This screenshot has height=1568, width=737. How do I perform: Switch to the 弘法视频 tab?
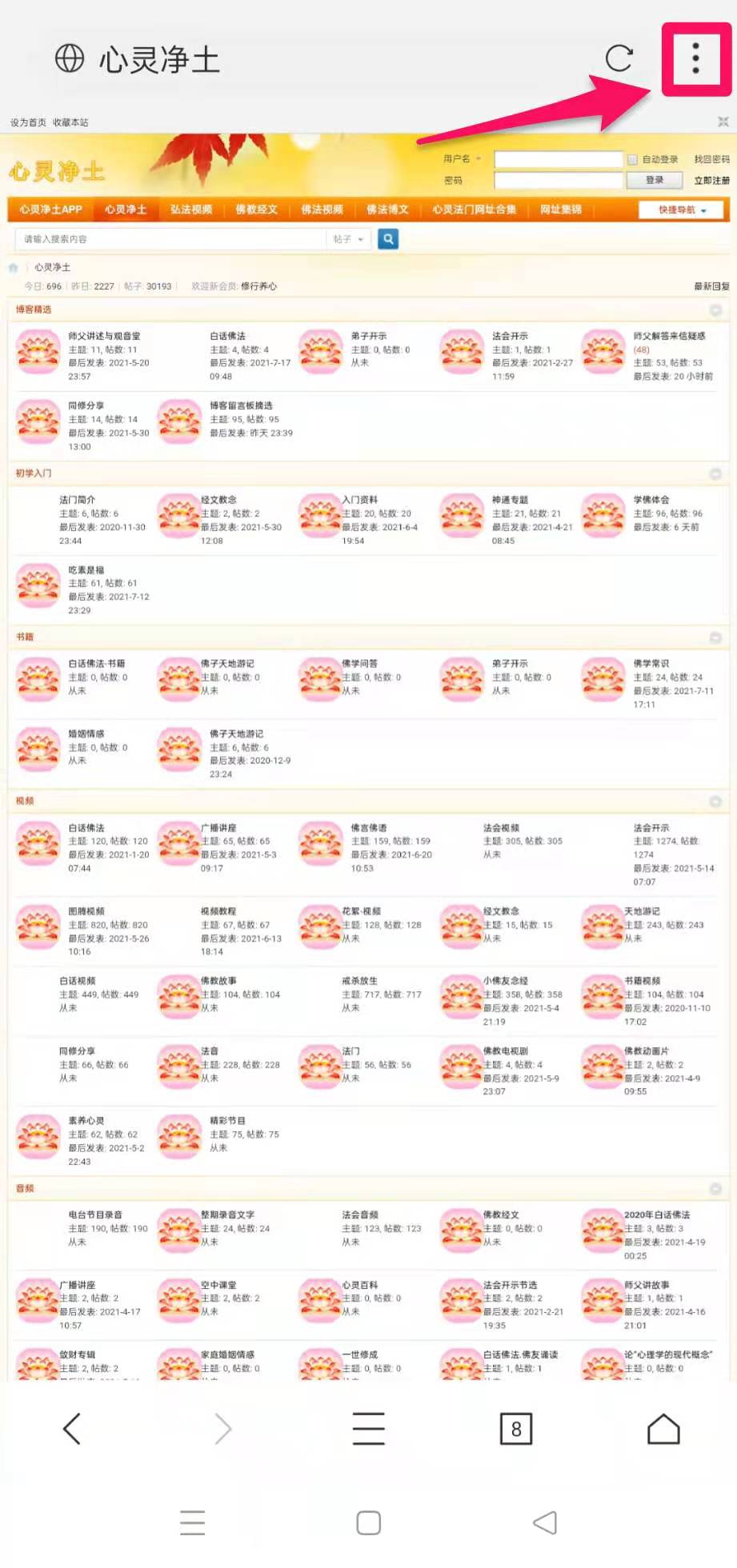coord(191,210)
